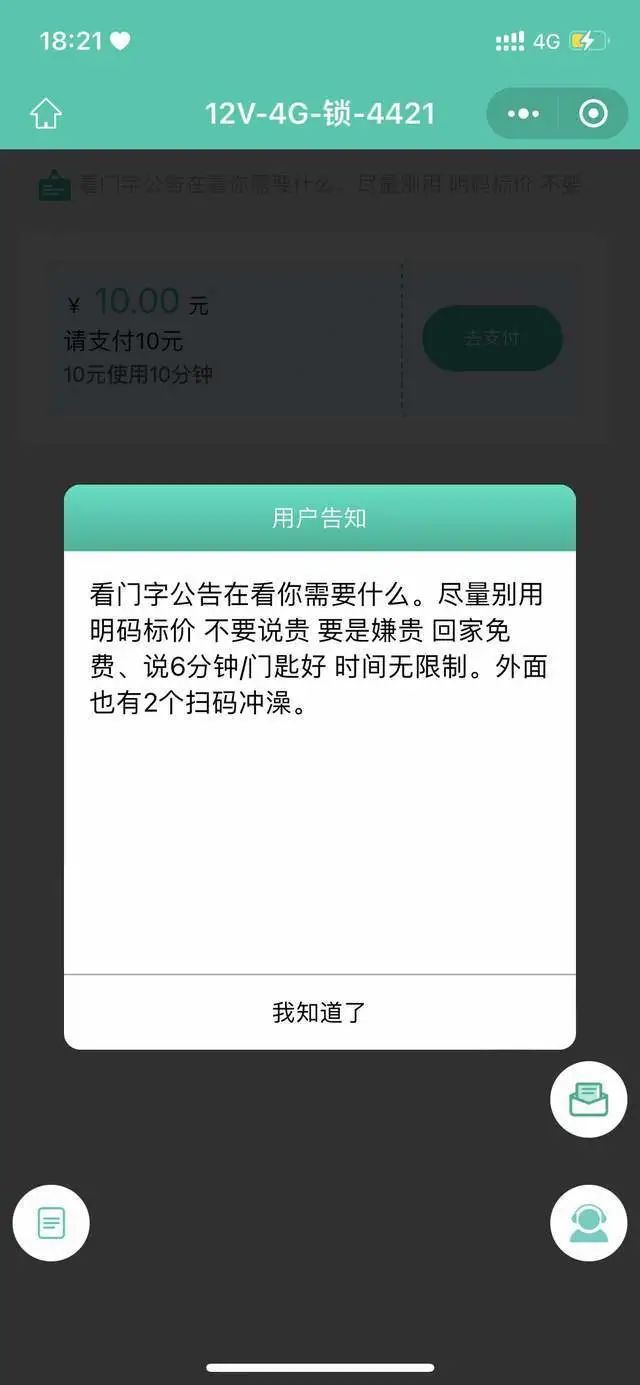The height and width of the screenshot is (1385, 640).
Task: Close the mini program via the circle icon
Action: (593, 114)
